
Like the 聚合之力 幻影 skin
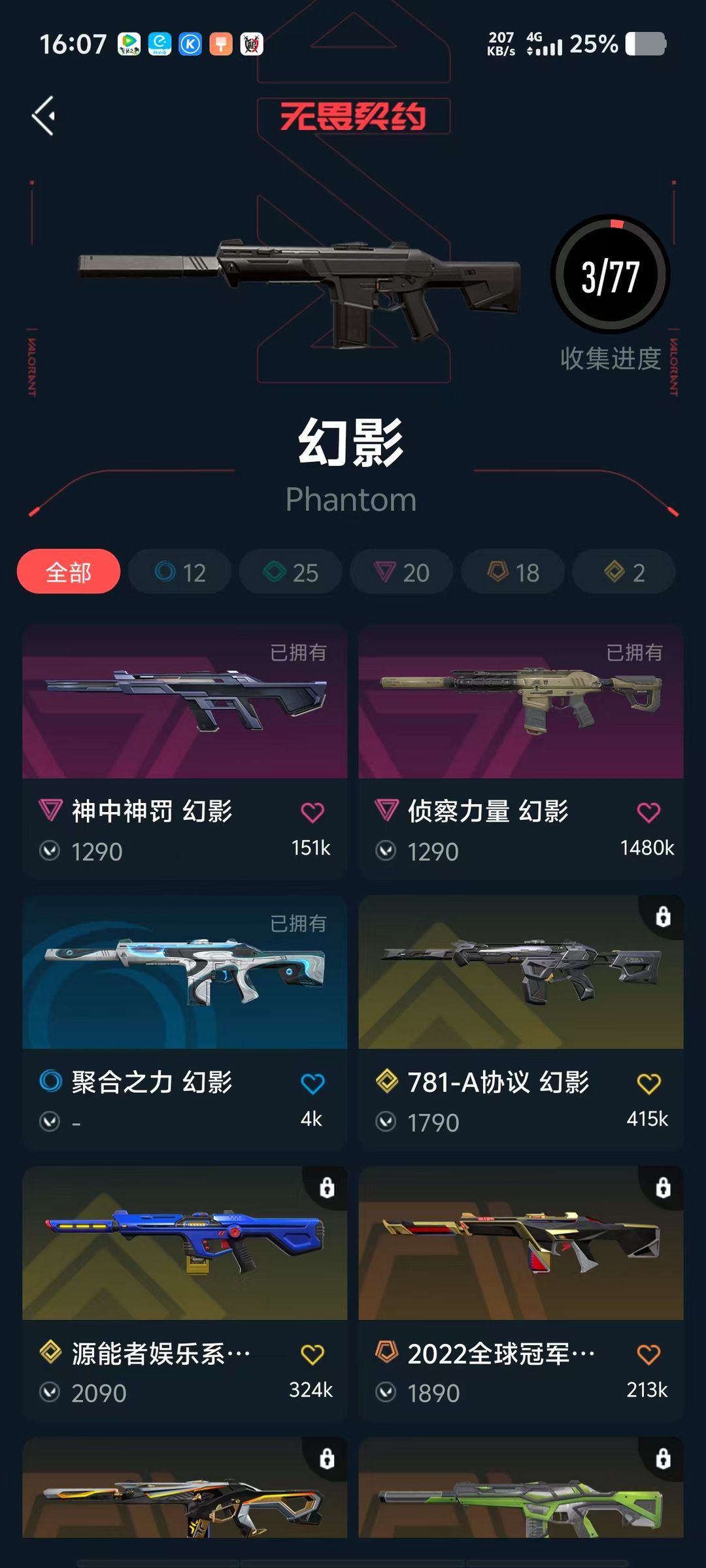[x=312, y=1083]
